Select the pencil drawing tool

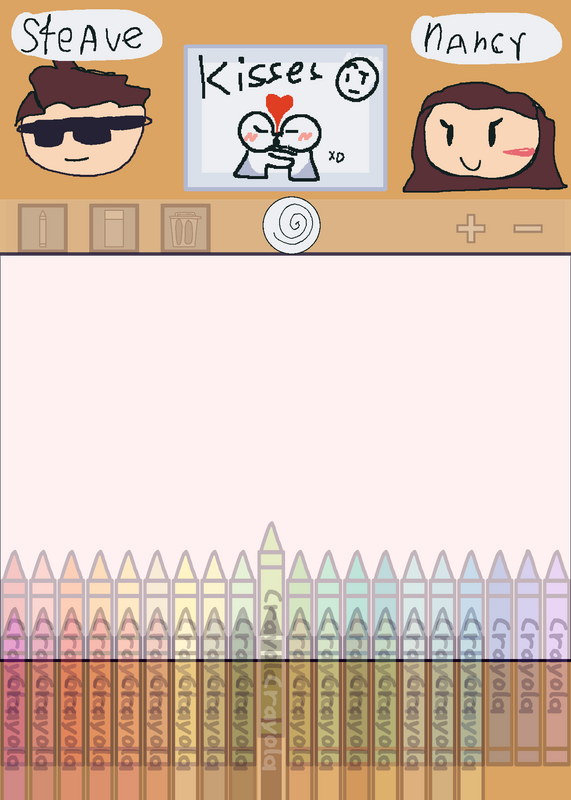(x=42, y=228)
